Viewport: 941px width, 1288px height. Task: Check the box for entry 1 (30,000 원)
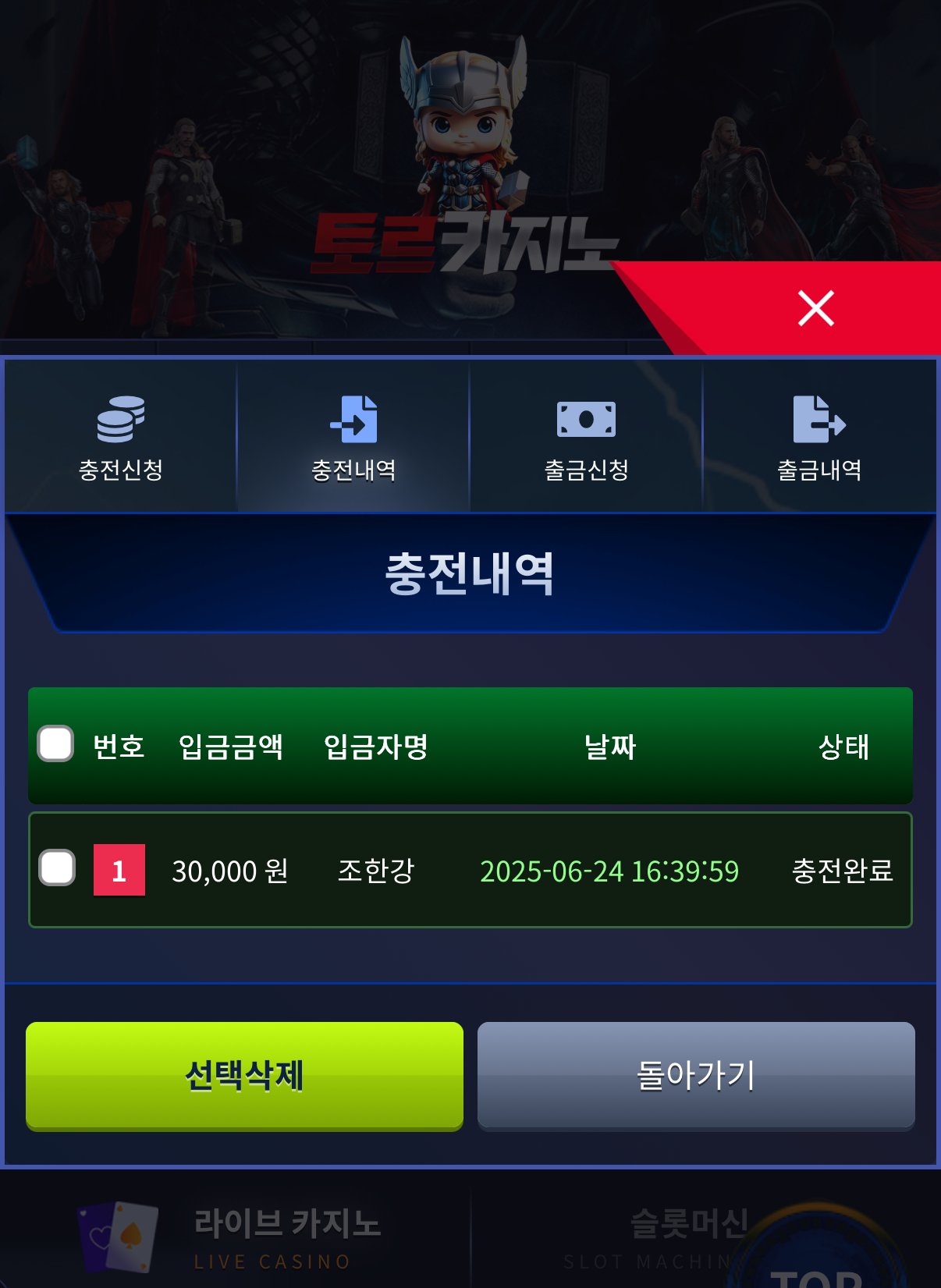click(x=57, y=868)
